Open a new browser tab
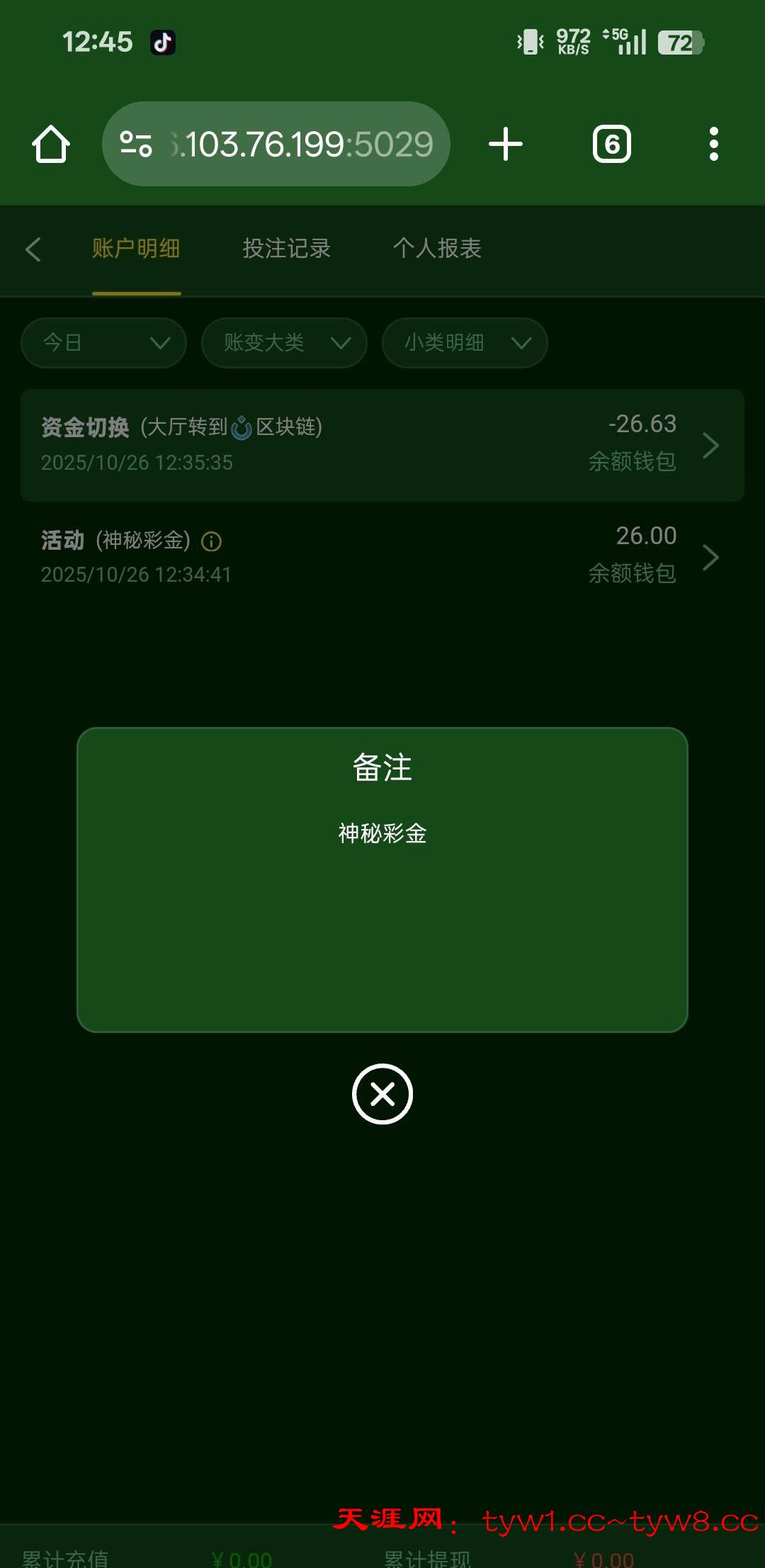Screen dimensions: 765x1568 pos(506,145)
